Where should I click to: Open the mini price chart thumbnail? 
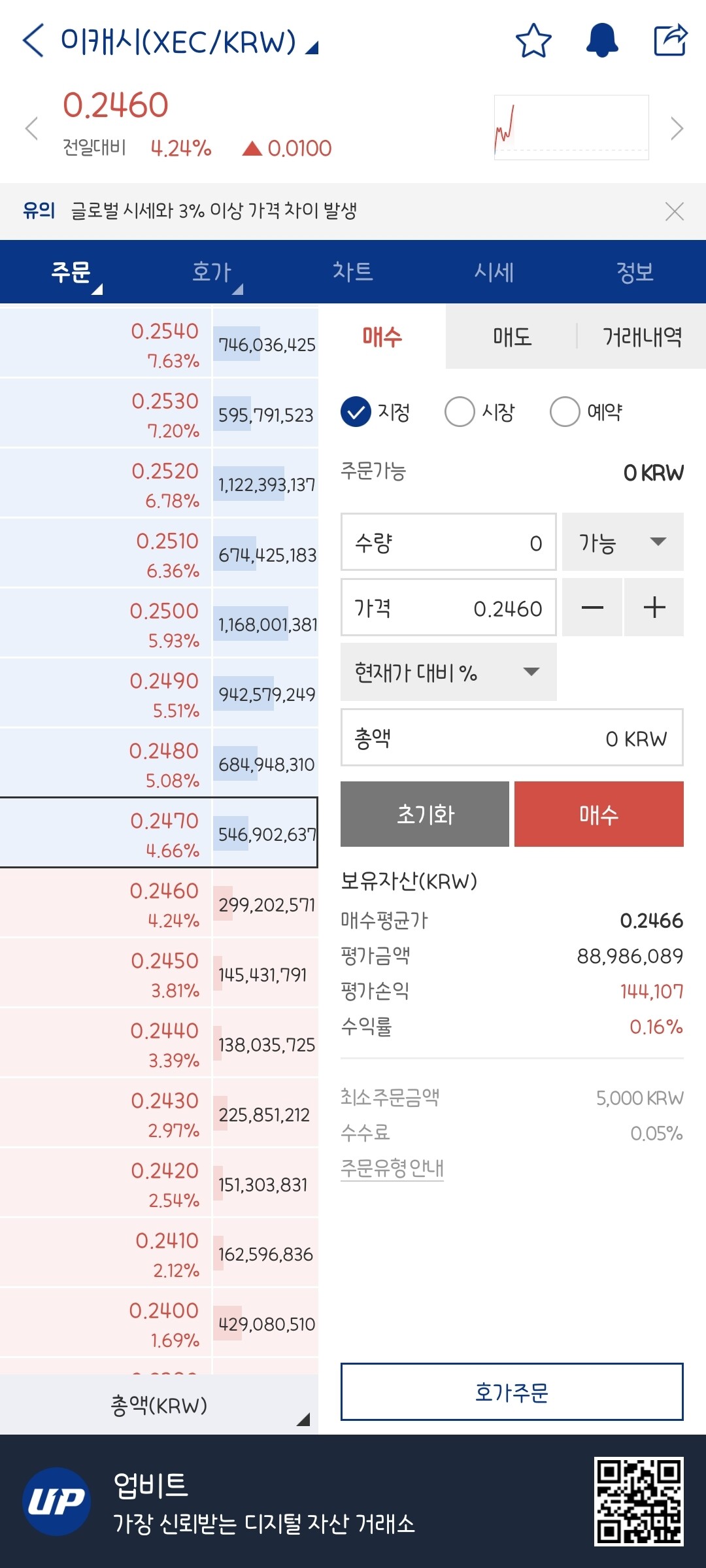[x=572, y=126]
